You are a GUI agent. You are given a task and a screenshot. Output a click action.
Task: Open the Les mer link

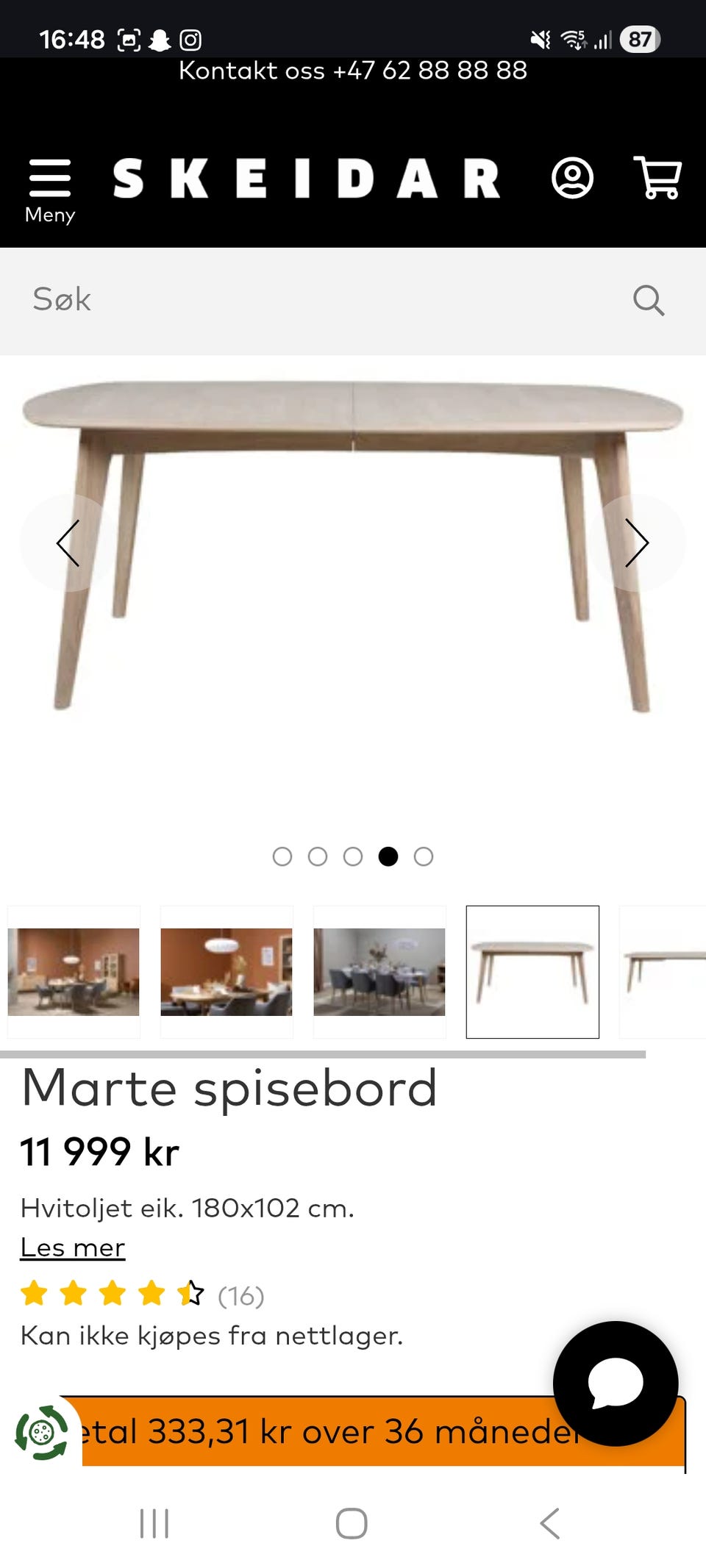pos(73,1247)
